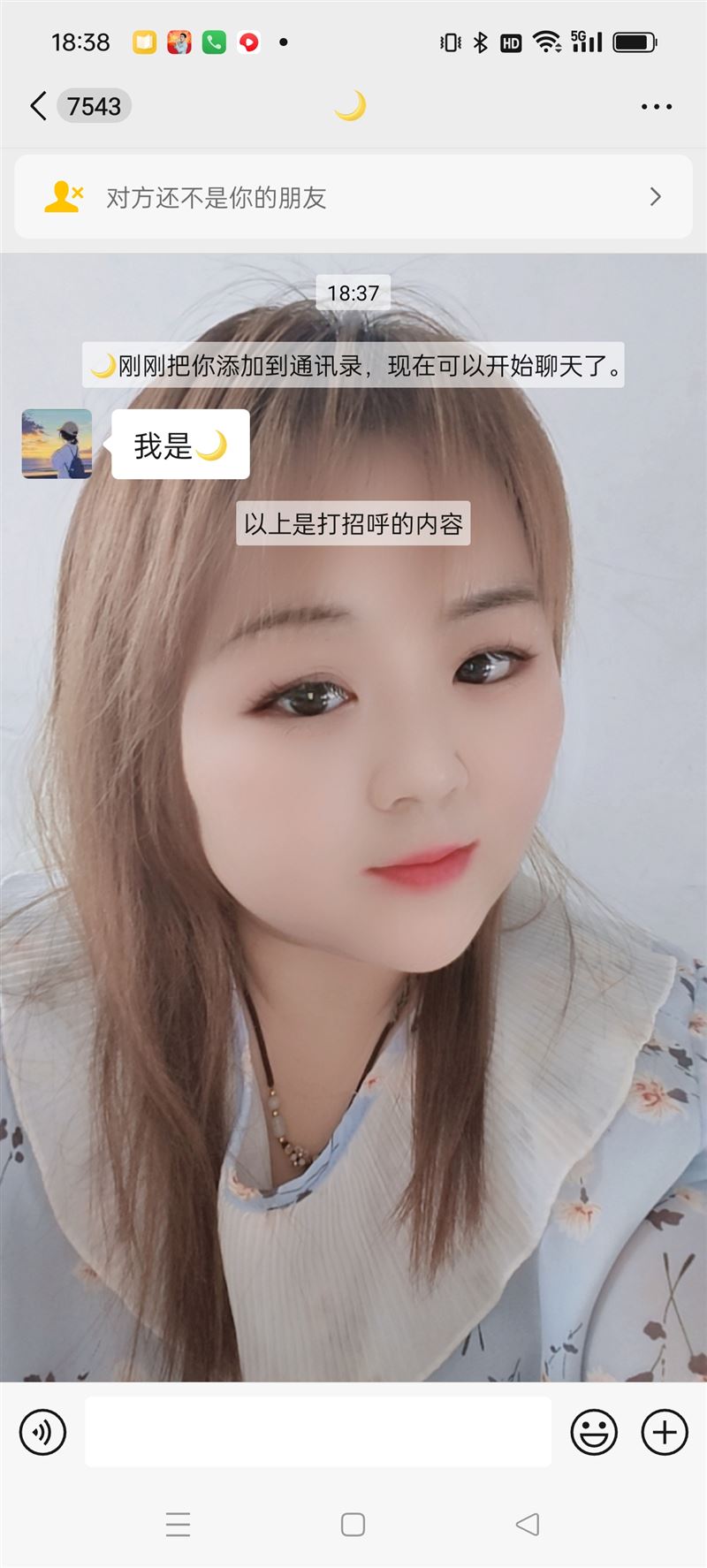Open the contact's avatar profile
Image resolution: width=707 pixels, height=1568 pixels.
pos(57,444)
